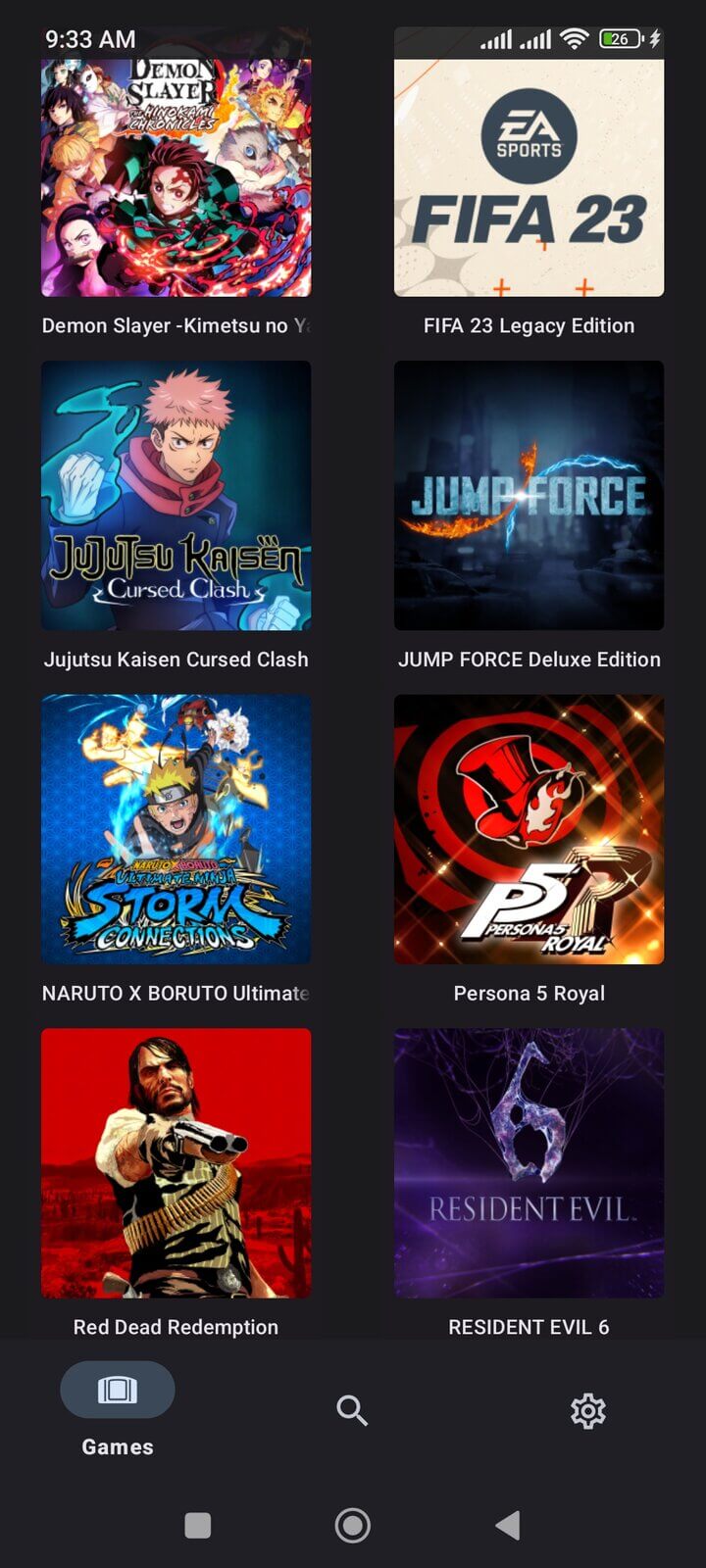Viewport: 706px width, 1568px height.
Task: Open the Demon Slayer game tile
Action: [176, 176]
